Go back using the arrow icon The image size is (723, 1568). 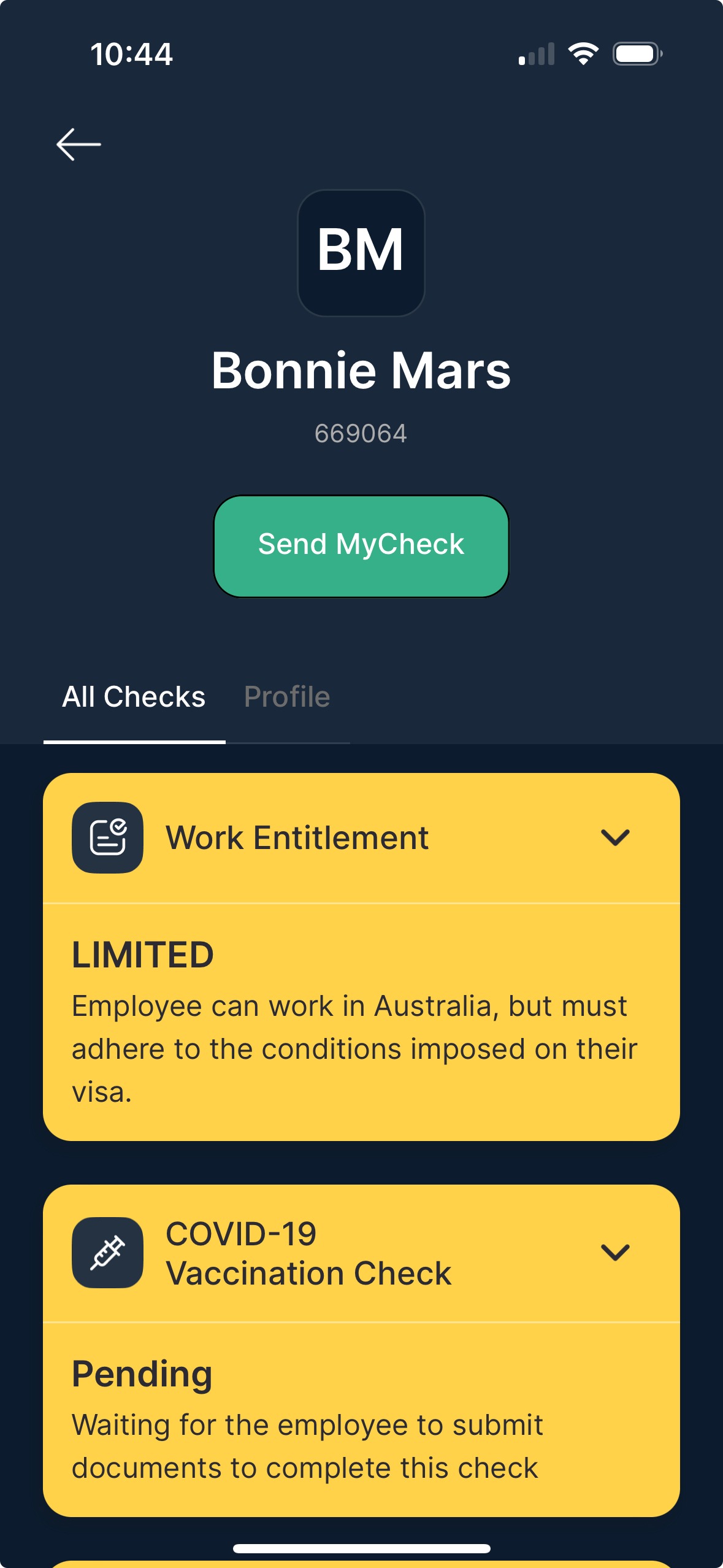78,145
